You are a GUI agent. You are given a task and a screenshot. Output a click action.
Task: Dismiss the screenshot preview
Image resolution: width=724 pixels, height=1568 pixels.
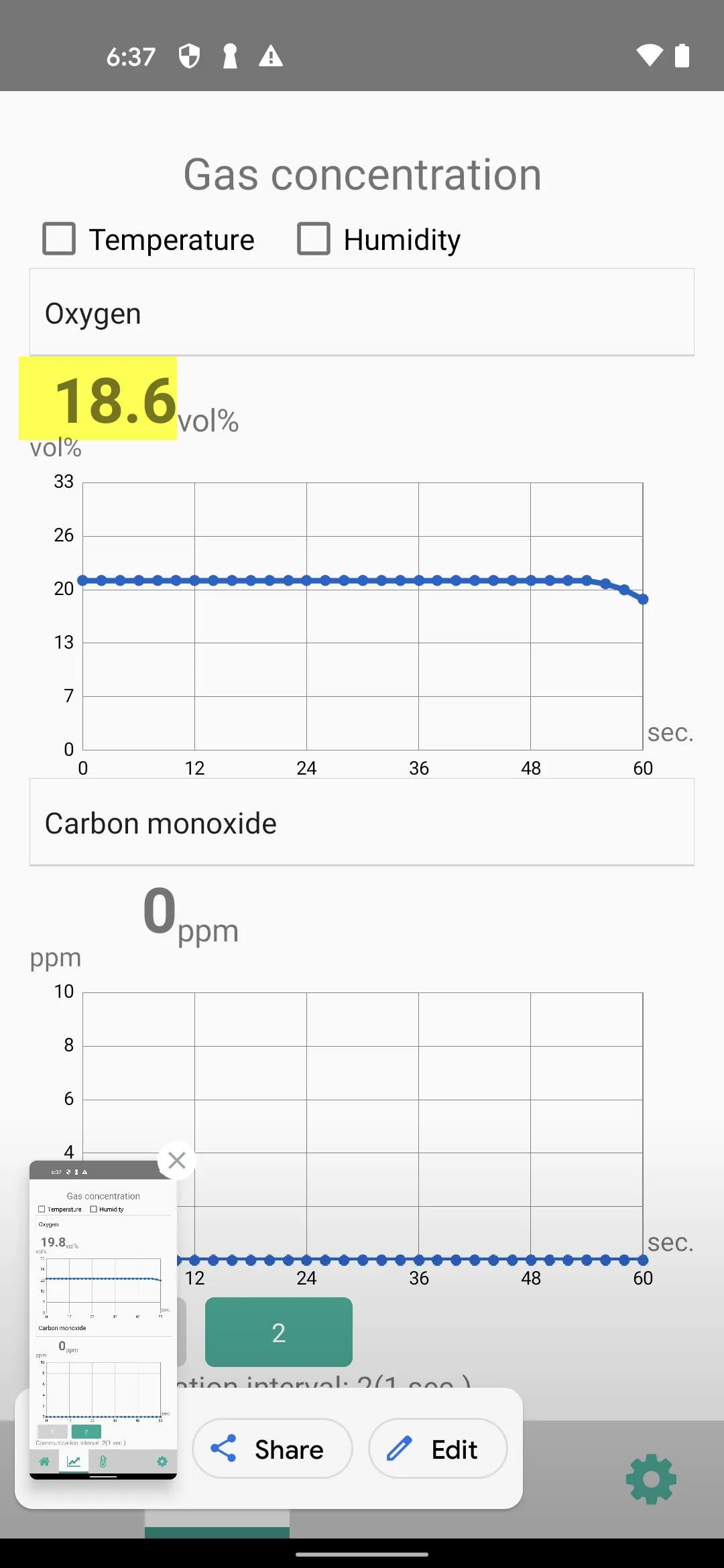(177, 1160)
